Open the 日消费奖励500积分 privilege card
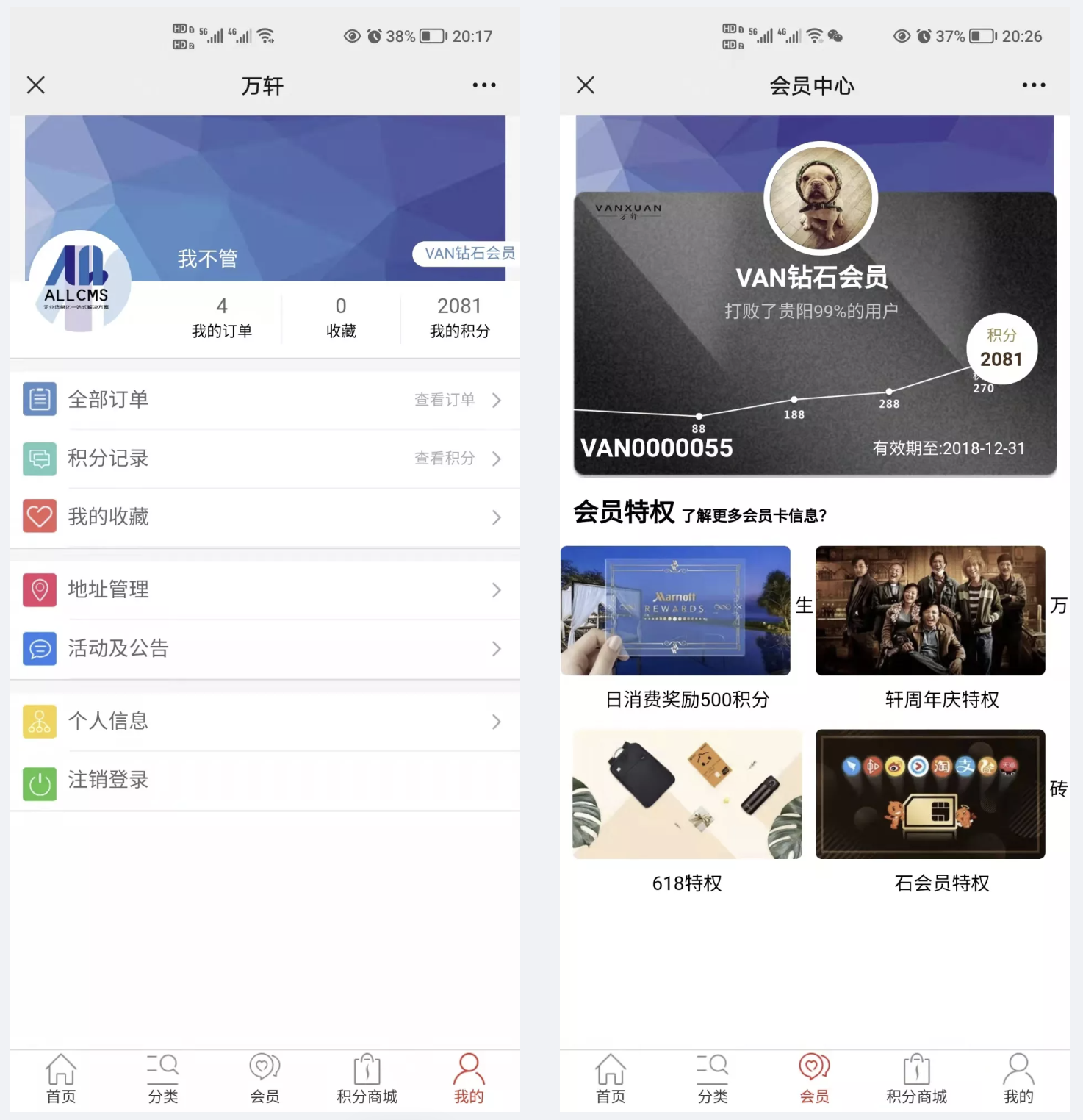 pos(675,611)
